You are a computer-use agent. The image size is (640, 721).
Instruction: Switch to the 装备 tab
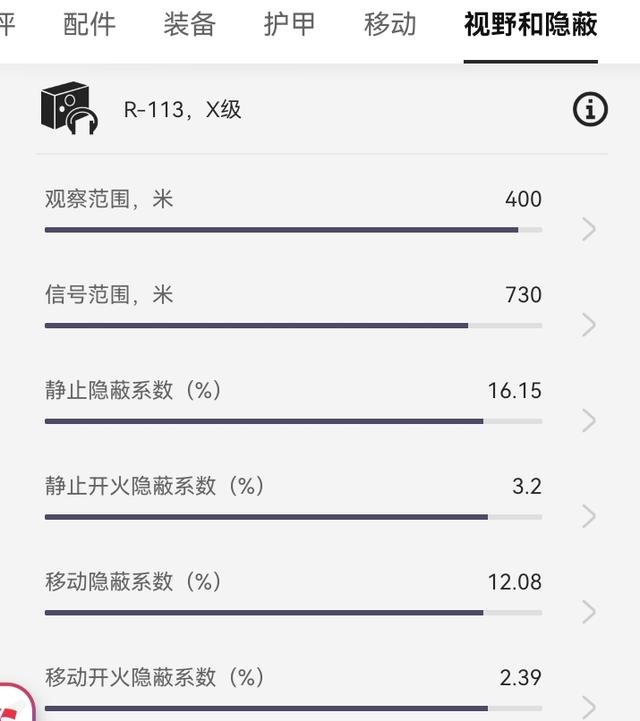click(189, 25)
